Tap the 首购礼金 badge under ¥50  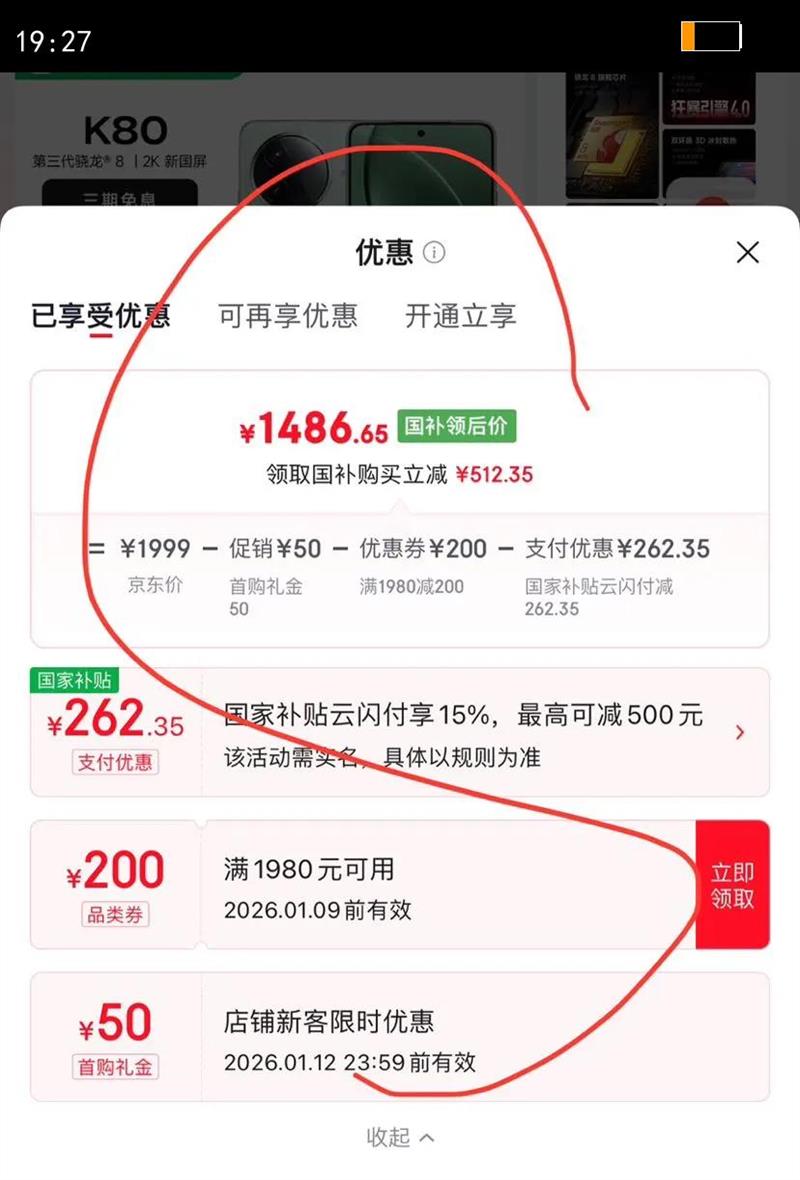[x=113, y=1067]
